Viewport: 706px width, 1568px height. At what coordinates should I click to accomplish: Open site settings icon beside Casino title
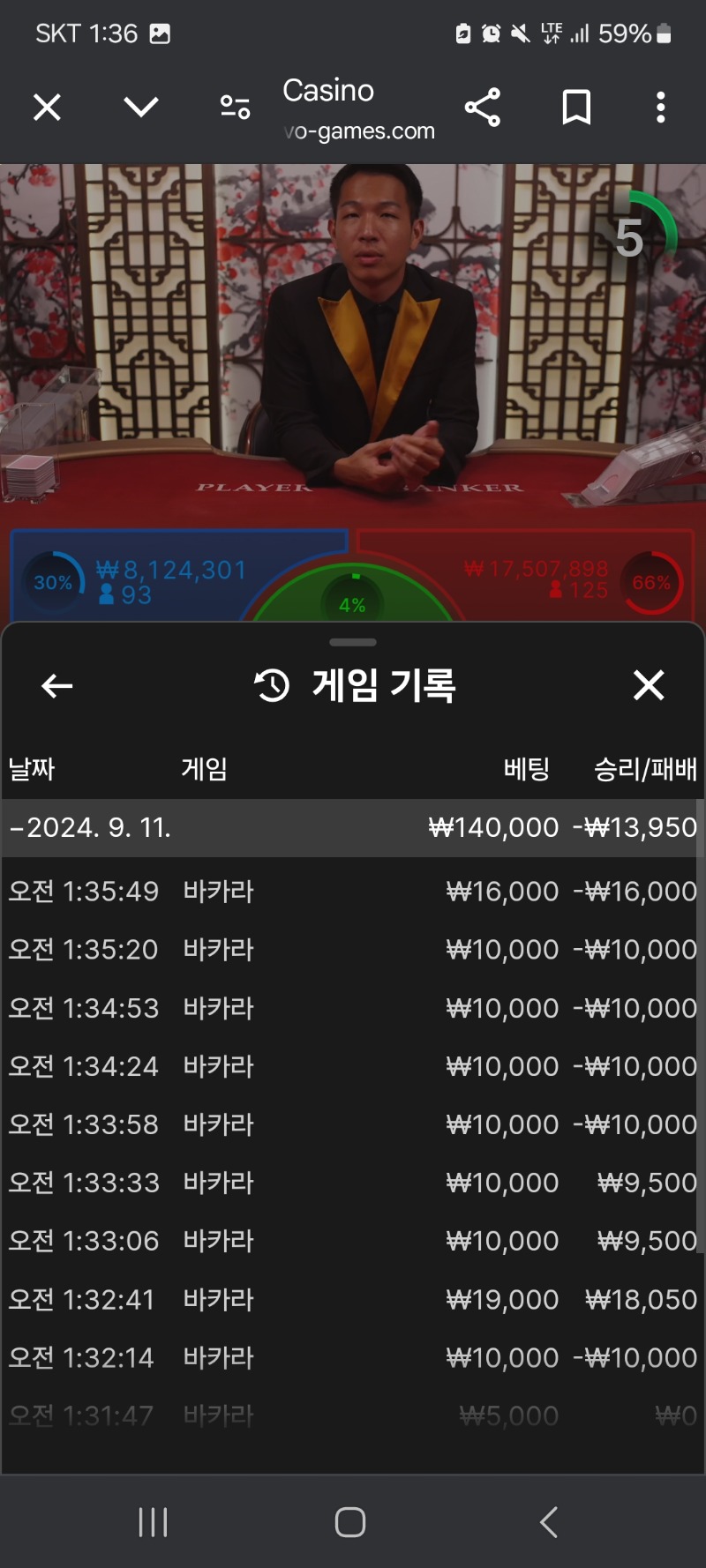pos(235,108)
